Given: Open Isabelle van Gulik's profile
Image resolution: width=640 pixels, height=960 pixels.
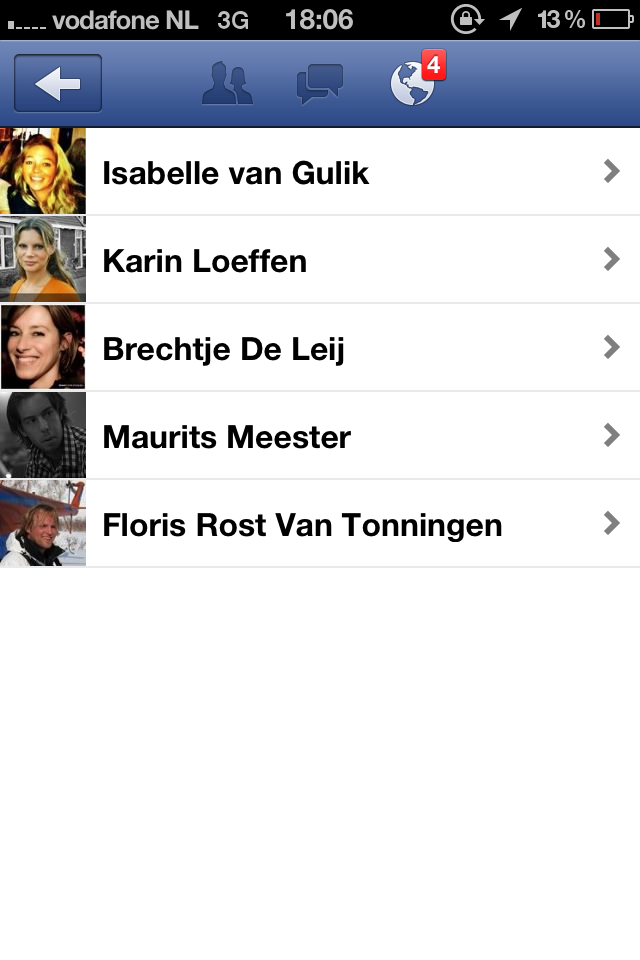Looking at the screenshot, I should tap(320, 172).
